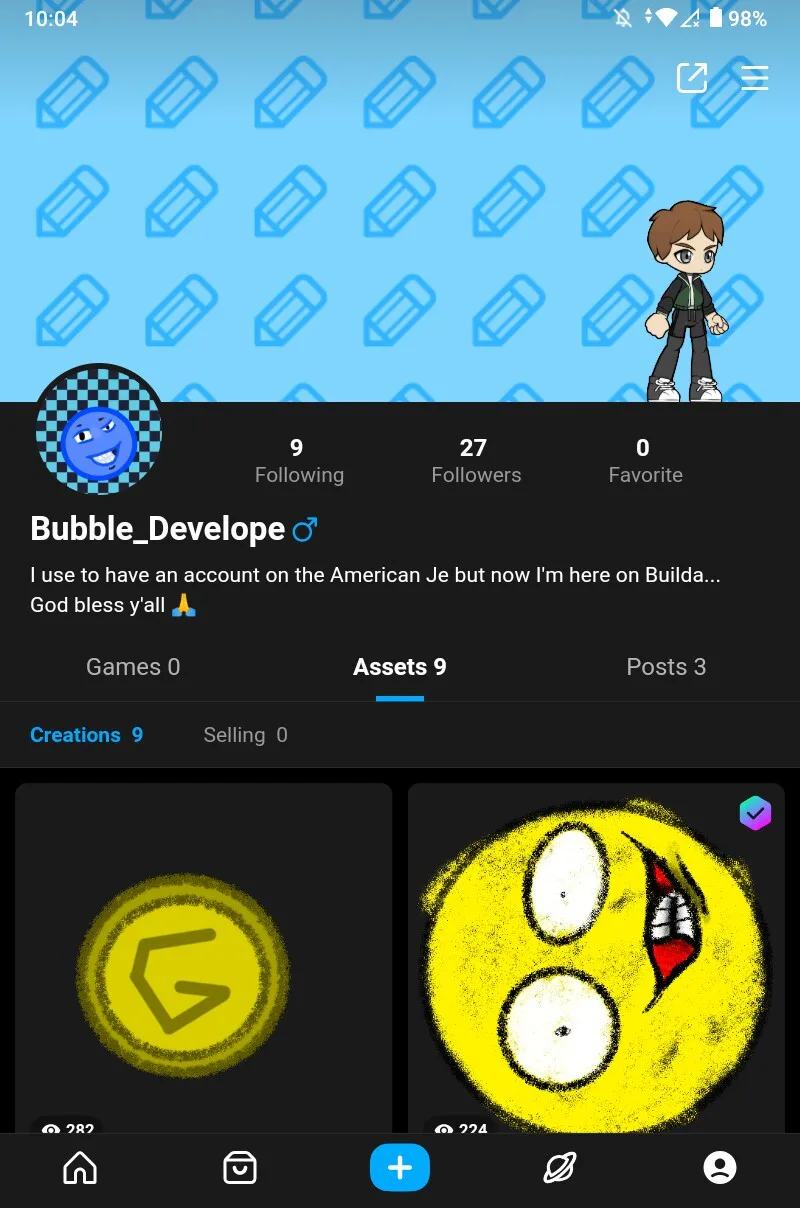
Task: Switch to the Posts tab
Action: point(666,667)
